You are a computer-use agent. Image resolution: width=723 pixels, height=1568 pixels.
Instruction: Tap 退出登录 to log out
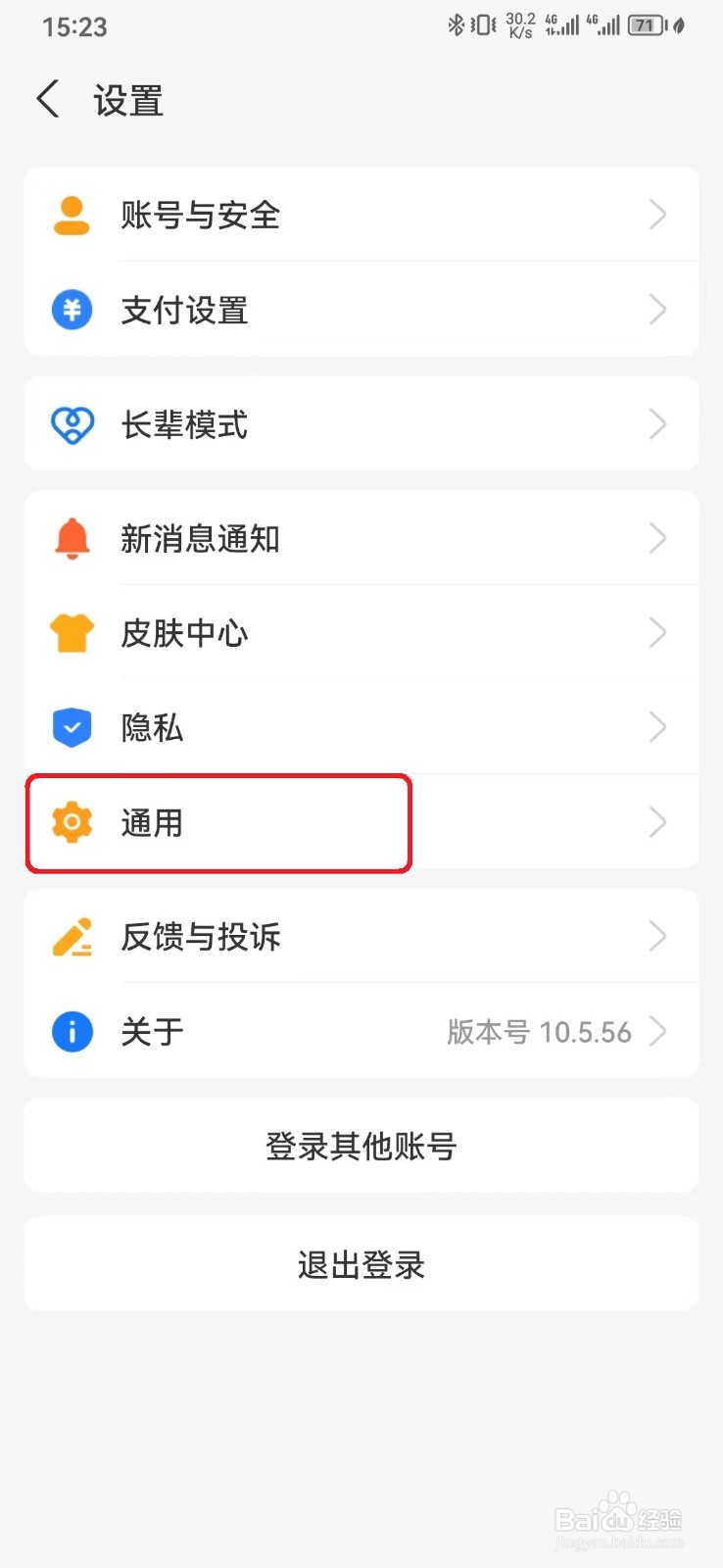(x=361, y=1263)
